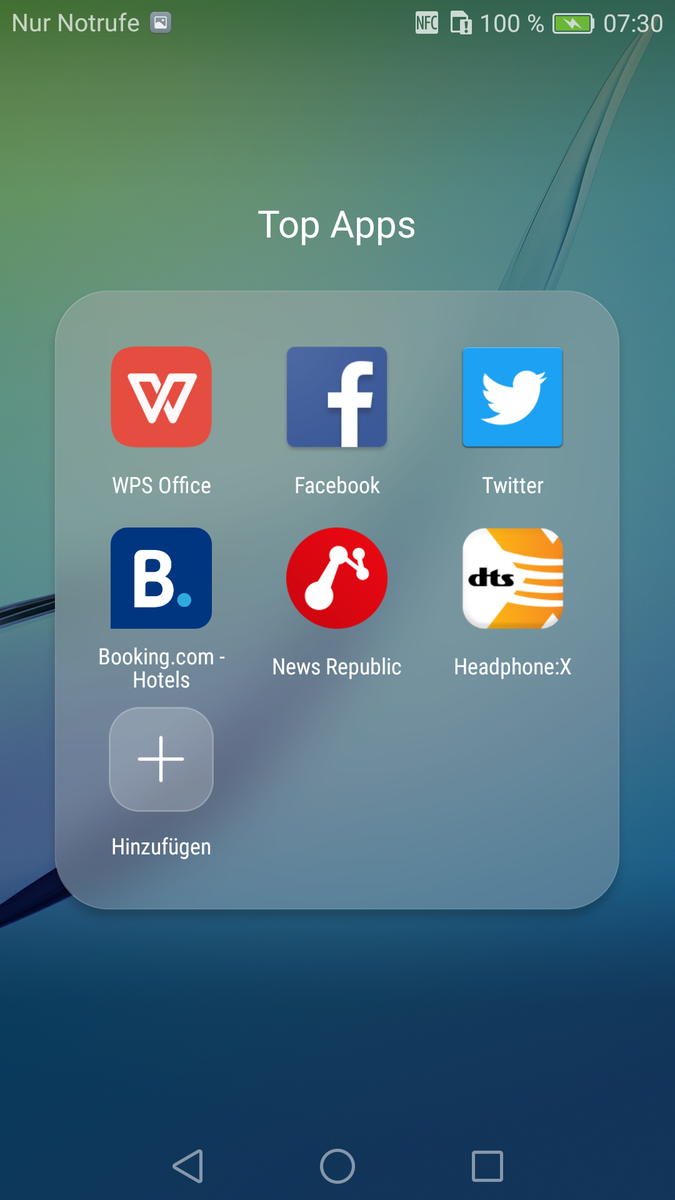Open the Twitter app

tap(512, 397)
